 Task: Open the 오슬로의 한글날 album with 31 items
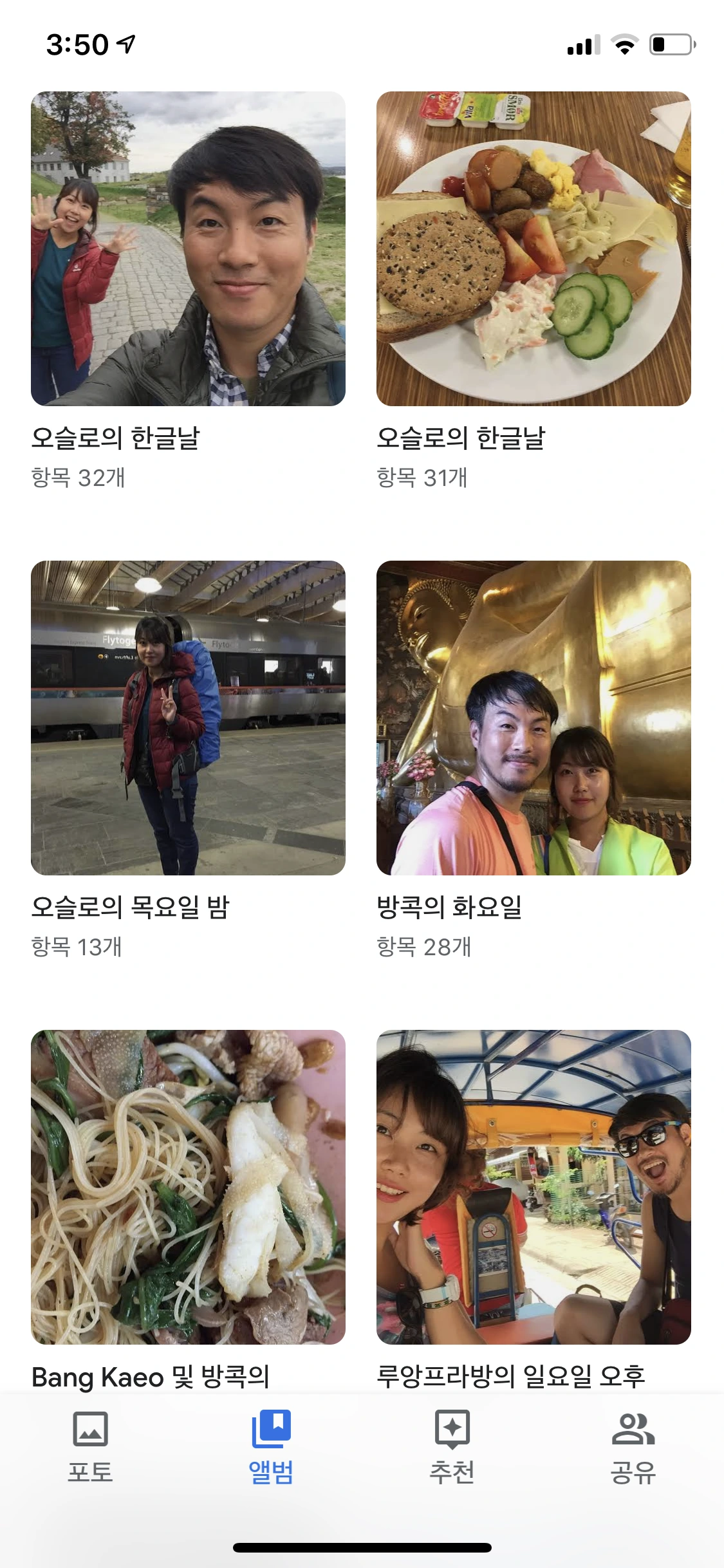(x=534, y=248)
